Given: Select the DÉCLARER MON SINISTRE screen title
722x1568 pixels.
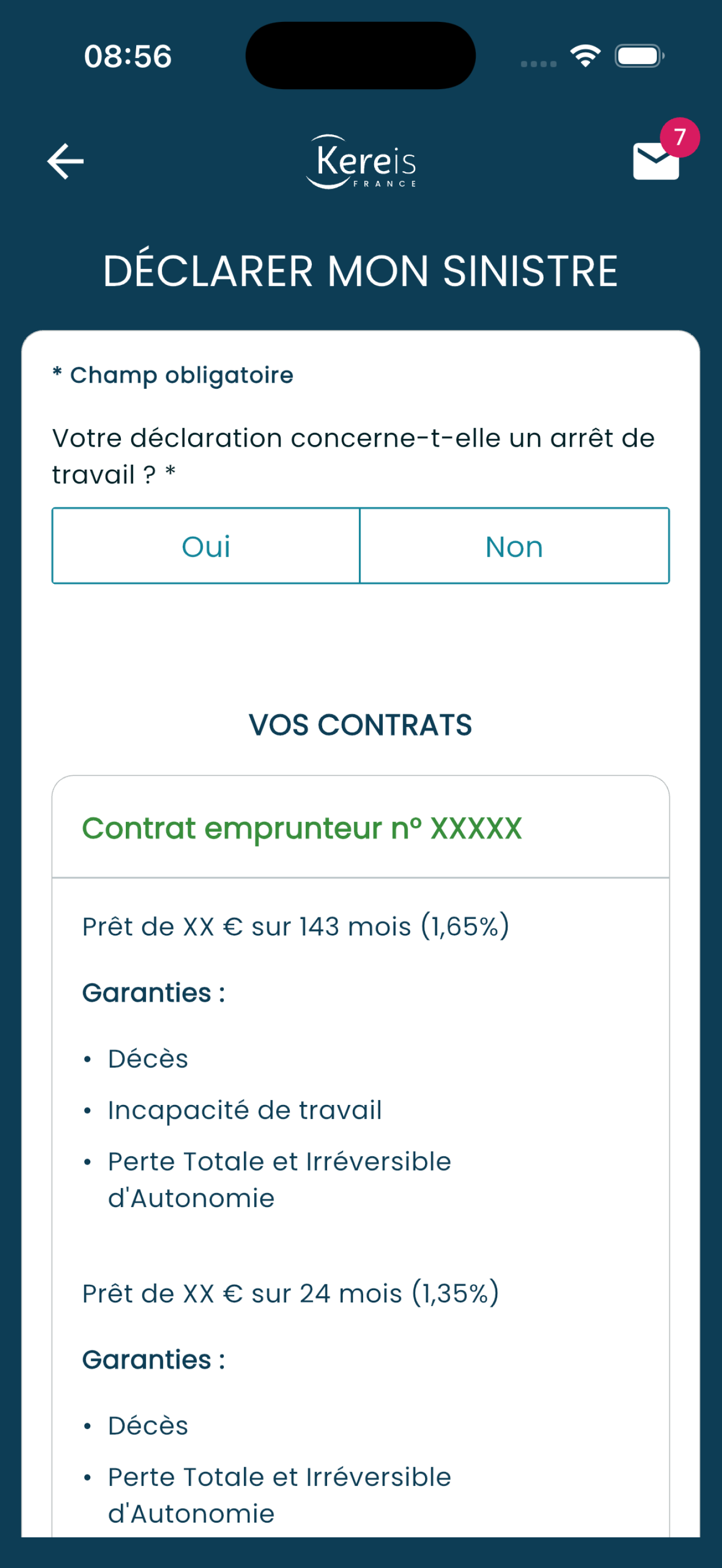Looking at the screenshot, I should (x=361, y=270).
